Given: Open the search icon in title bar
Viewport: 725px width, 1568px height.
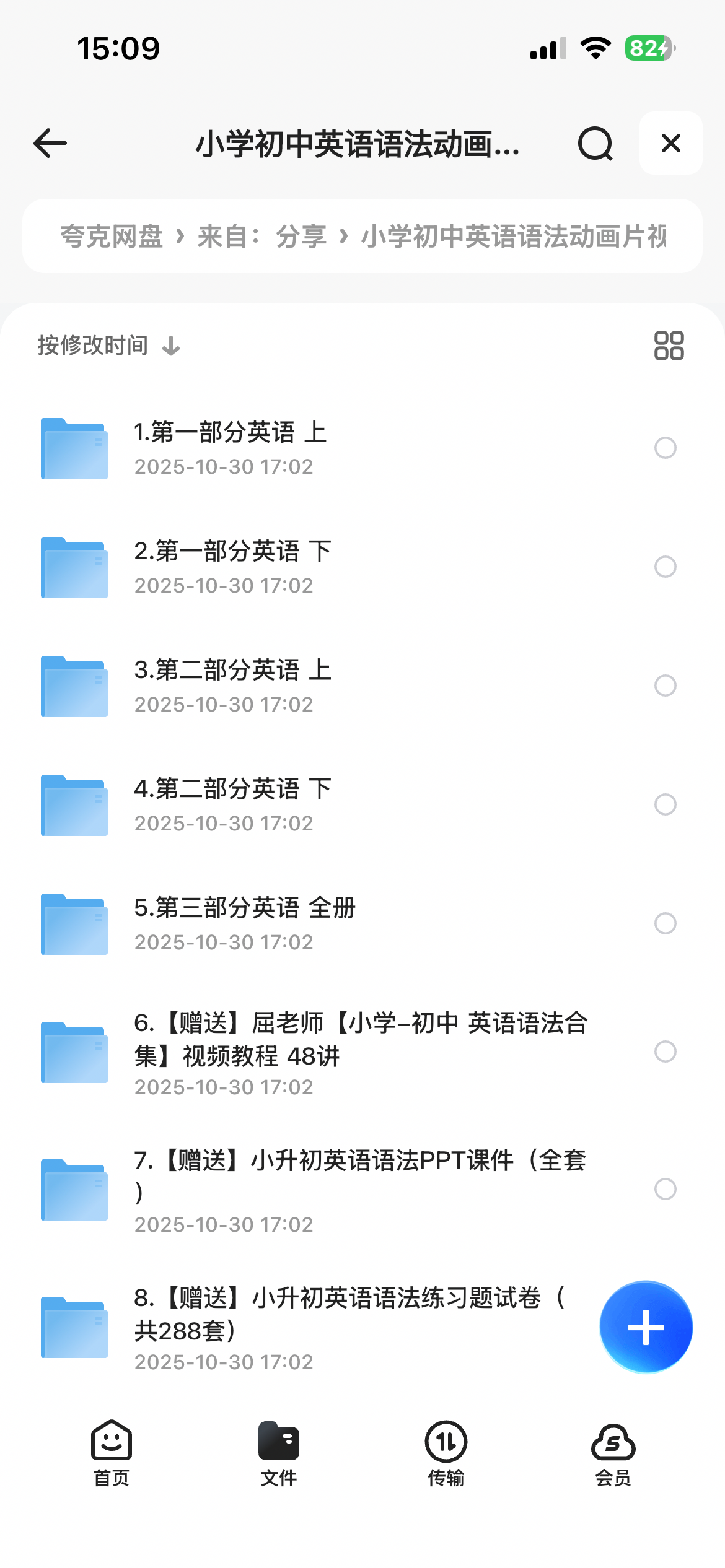Looking at the screenshot, I should (594, 144).
